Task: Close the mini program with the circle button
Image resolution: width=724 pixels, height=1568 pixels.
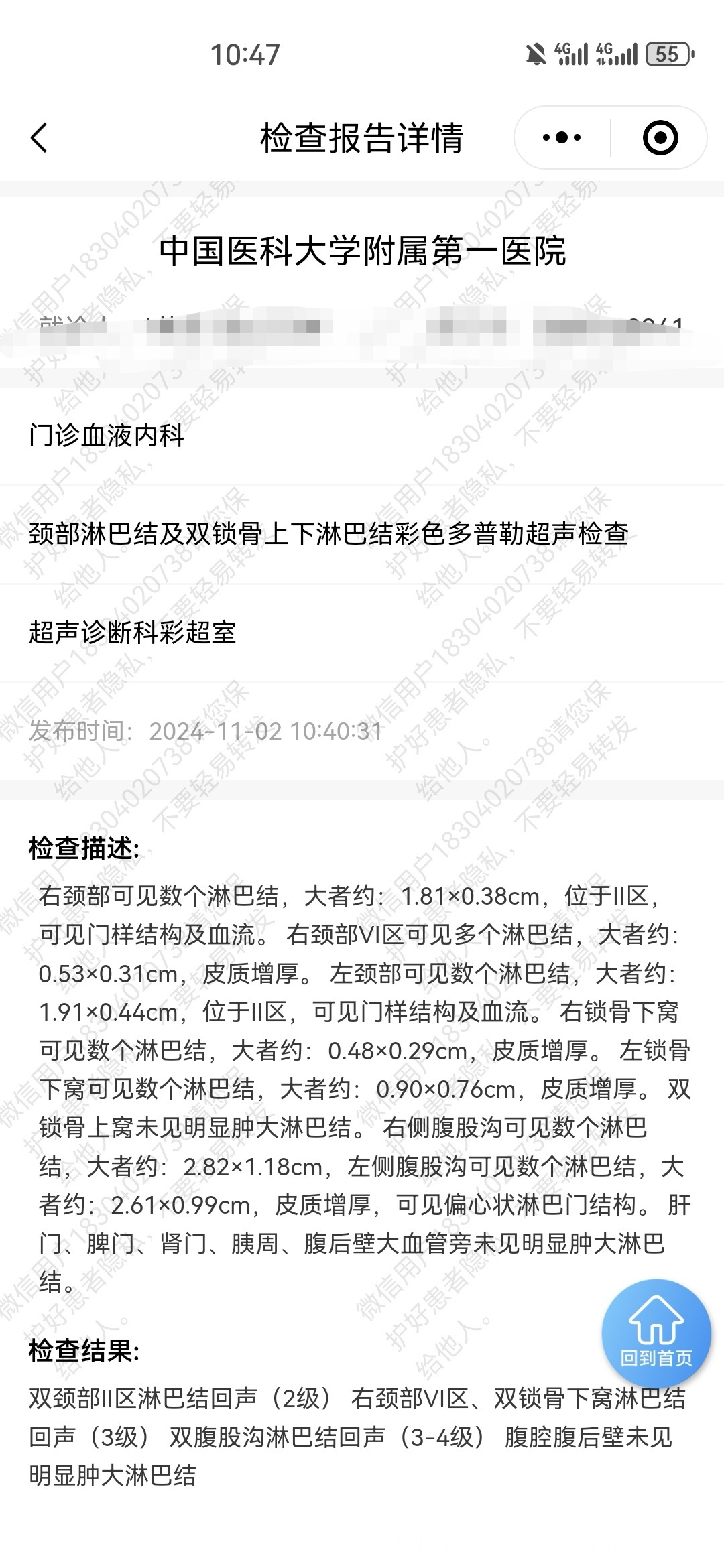Action: coord(660,138)
